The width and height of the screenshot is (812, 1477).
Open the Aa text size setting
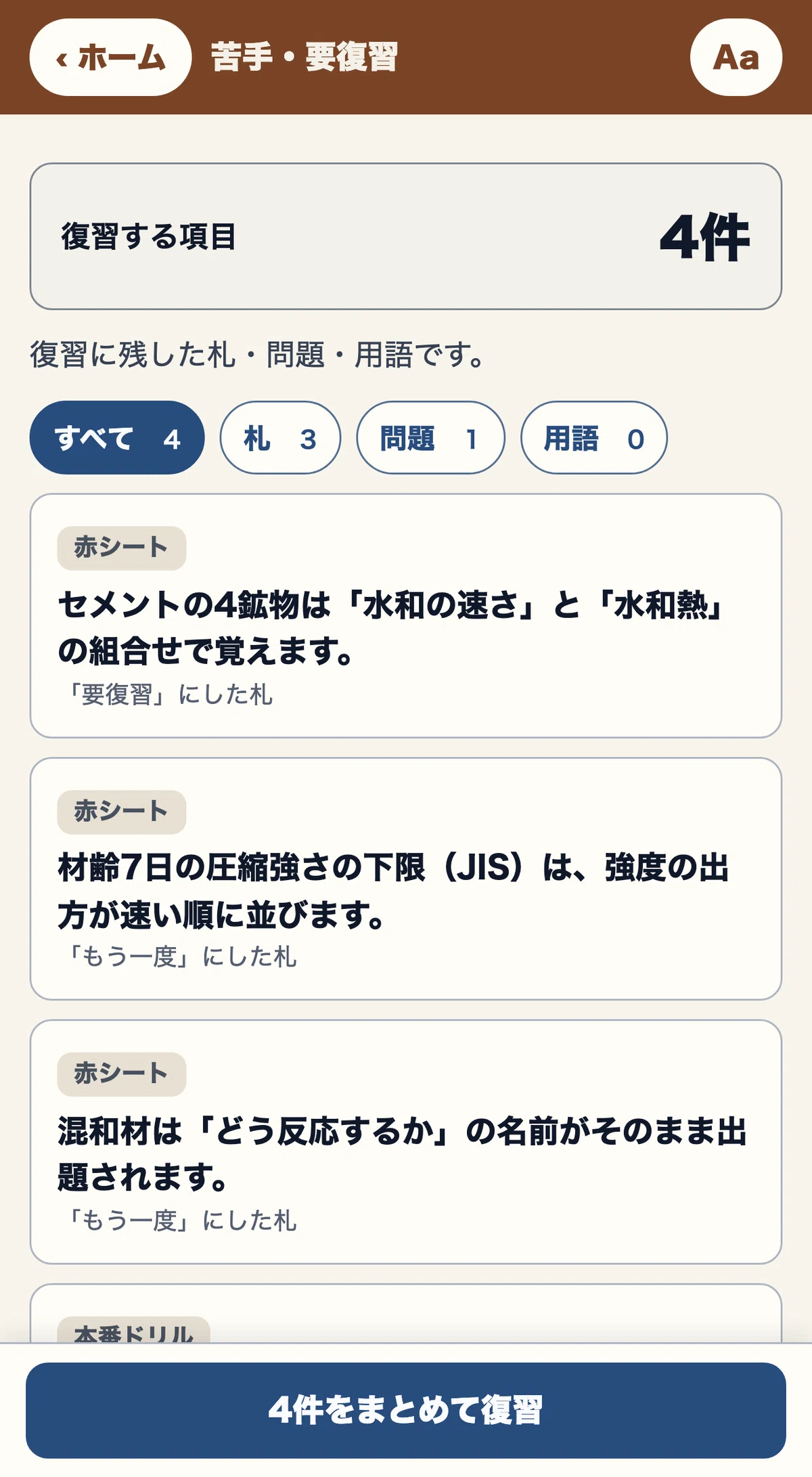(x=736, y=58)
